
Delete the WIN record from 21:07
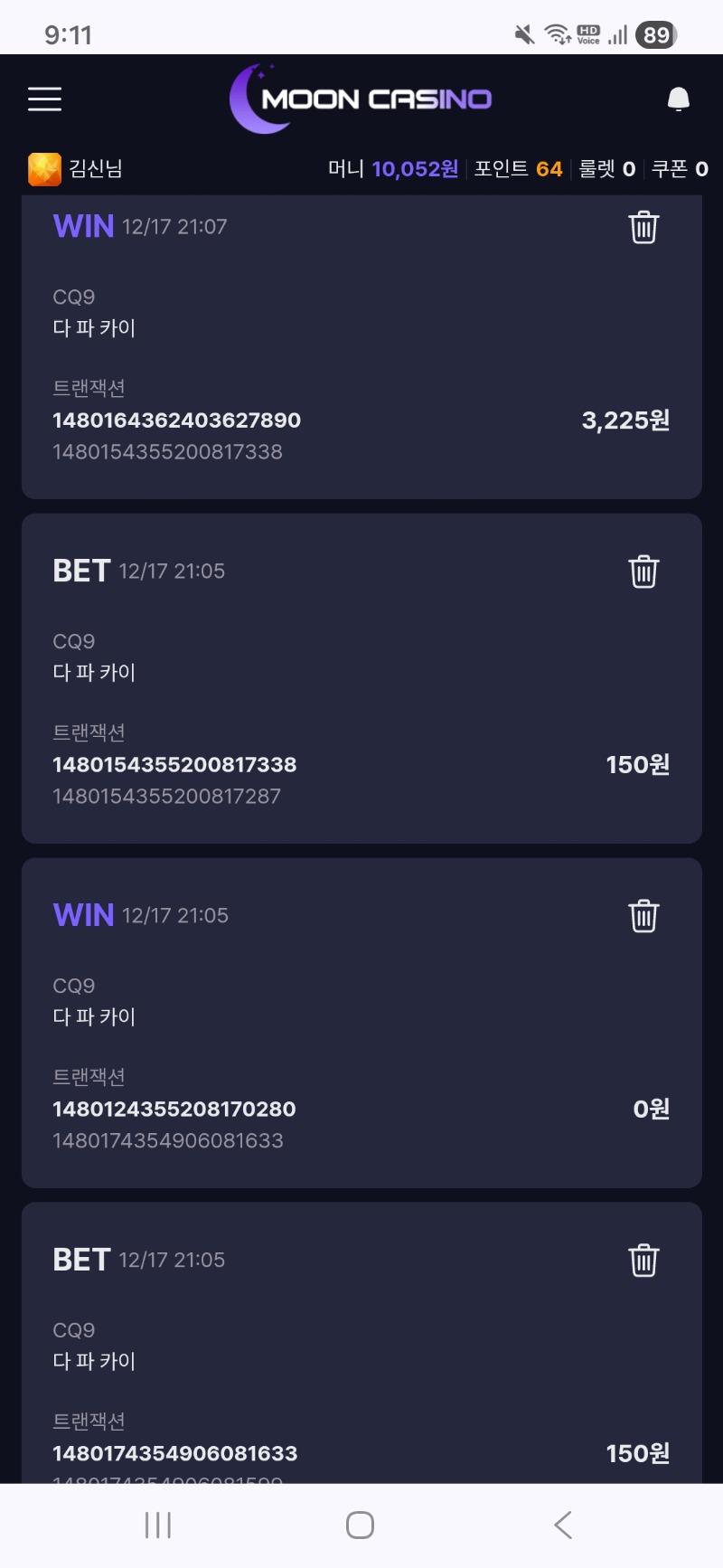click(643, 229)
